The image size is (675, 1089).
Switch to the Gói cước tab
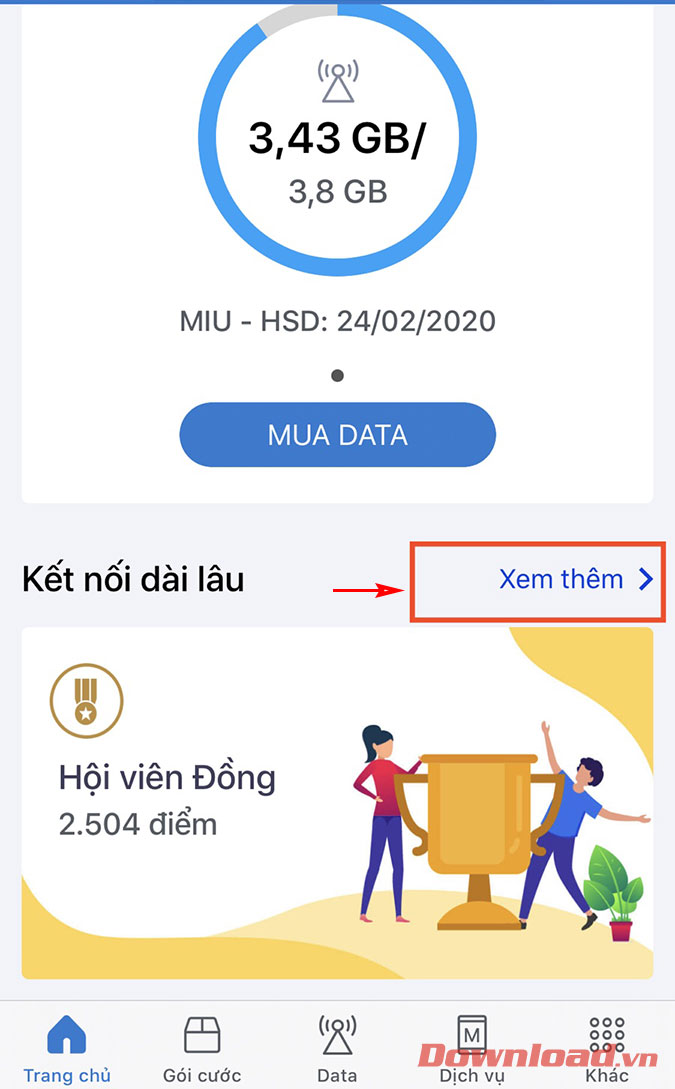(202, 1048)
